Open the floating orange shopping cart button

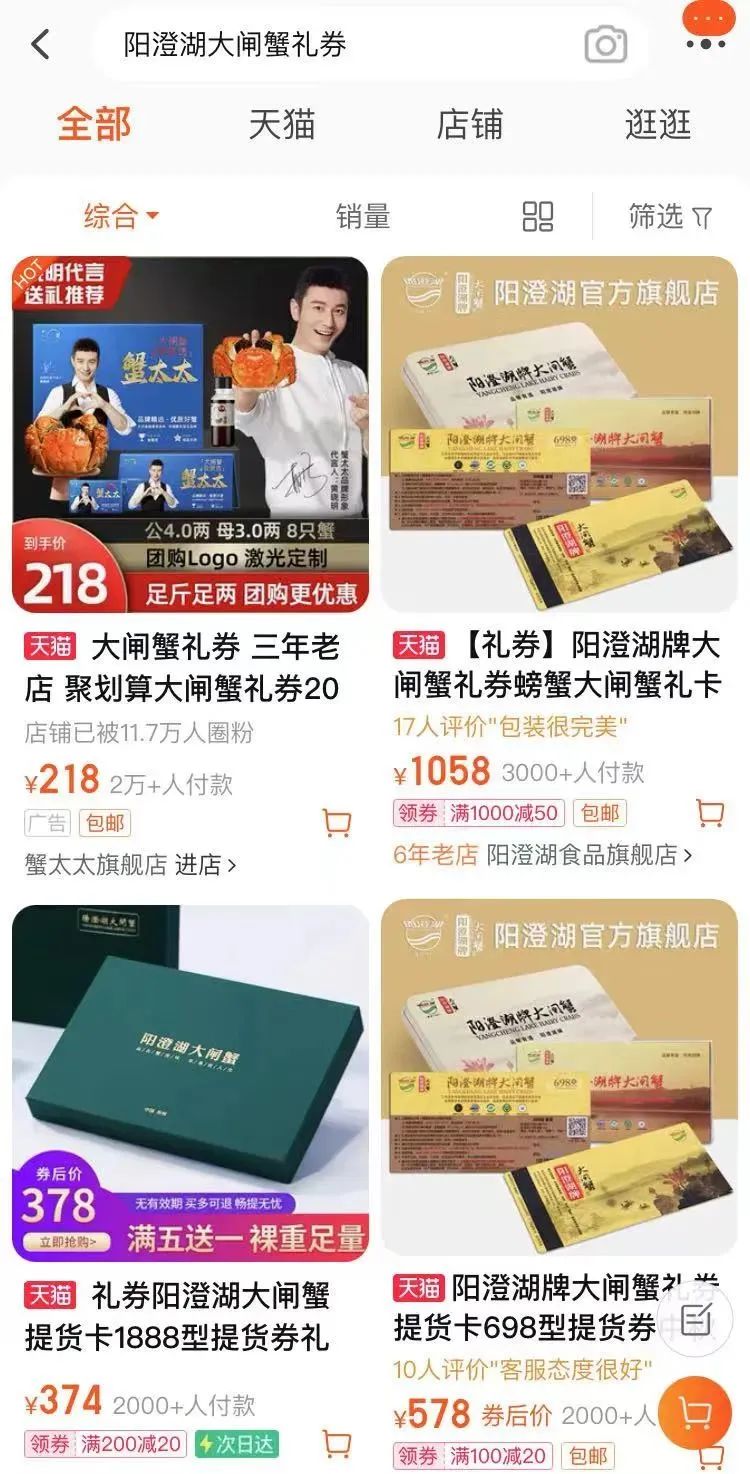(x=695, y=1412)
